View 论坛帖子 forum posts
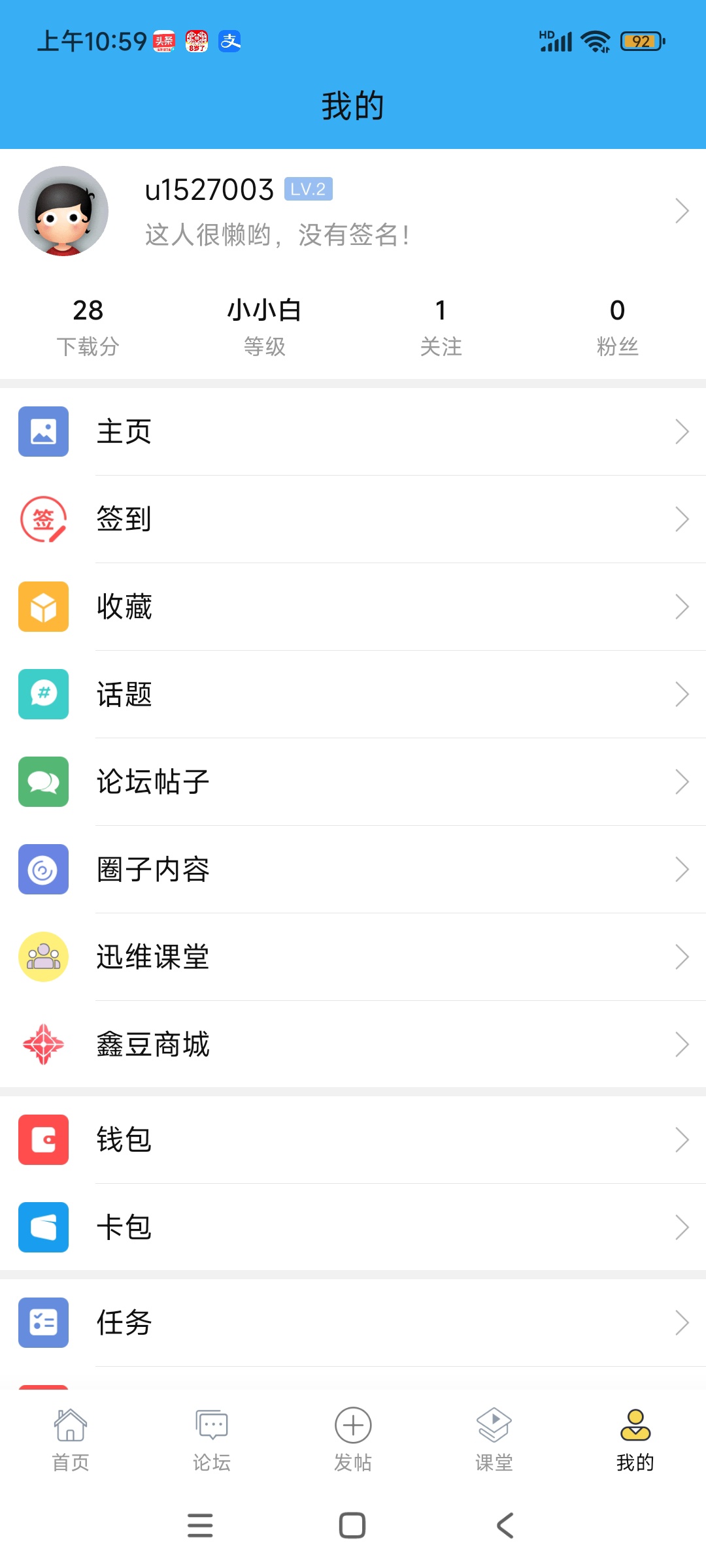The height and width of the screenshot is (1568, 706). pyautogui.click(x=353, y=782)
